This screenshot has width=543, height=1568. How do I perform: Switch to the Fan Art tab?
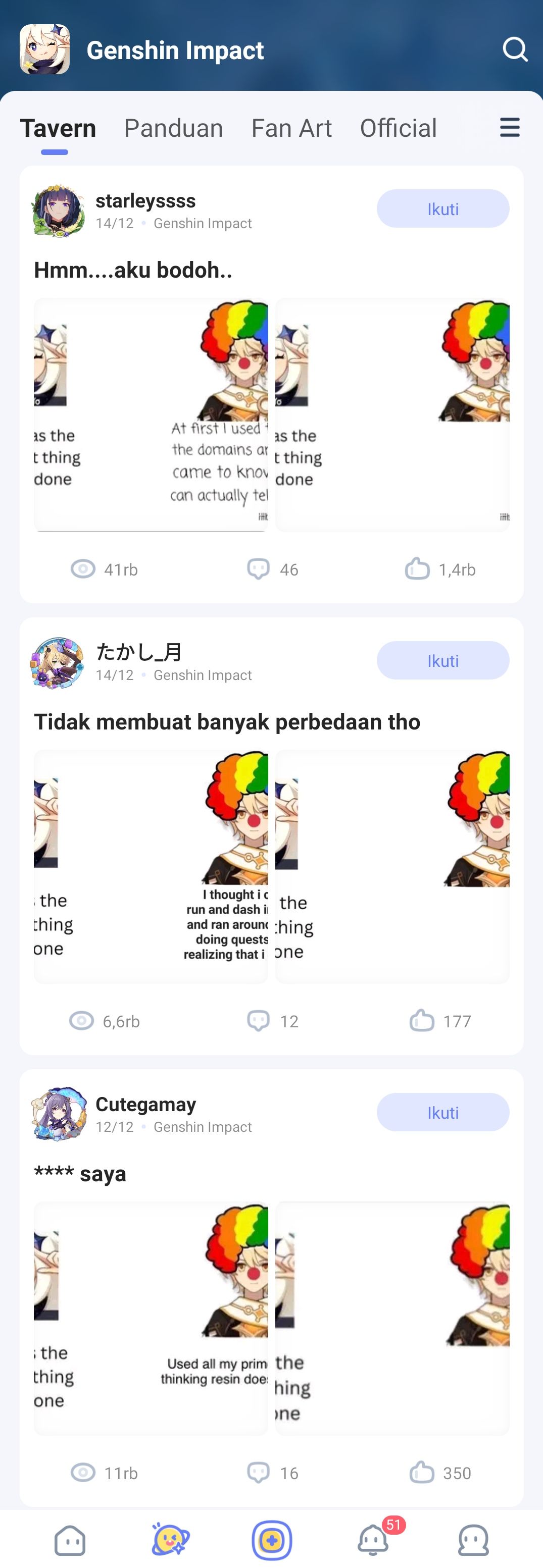click(x=291, y=128)
